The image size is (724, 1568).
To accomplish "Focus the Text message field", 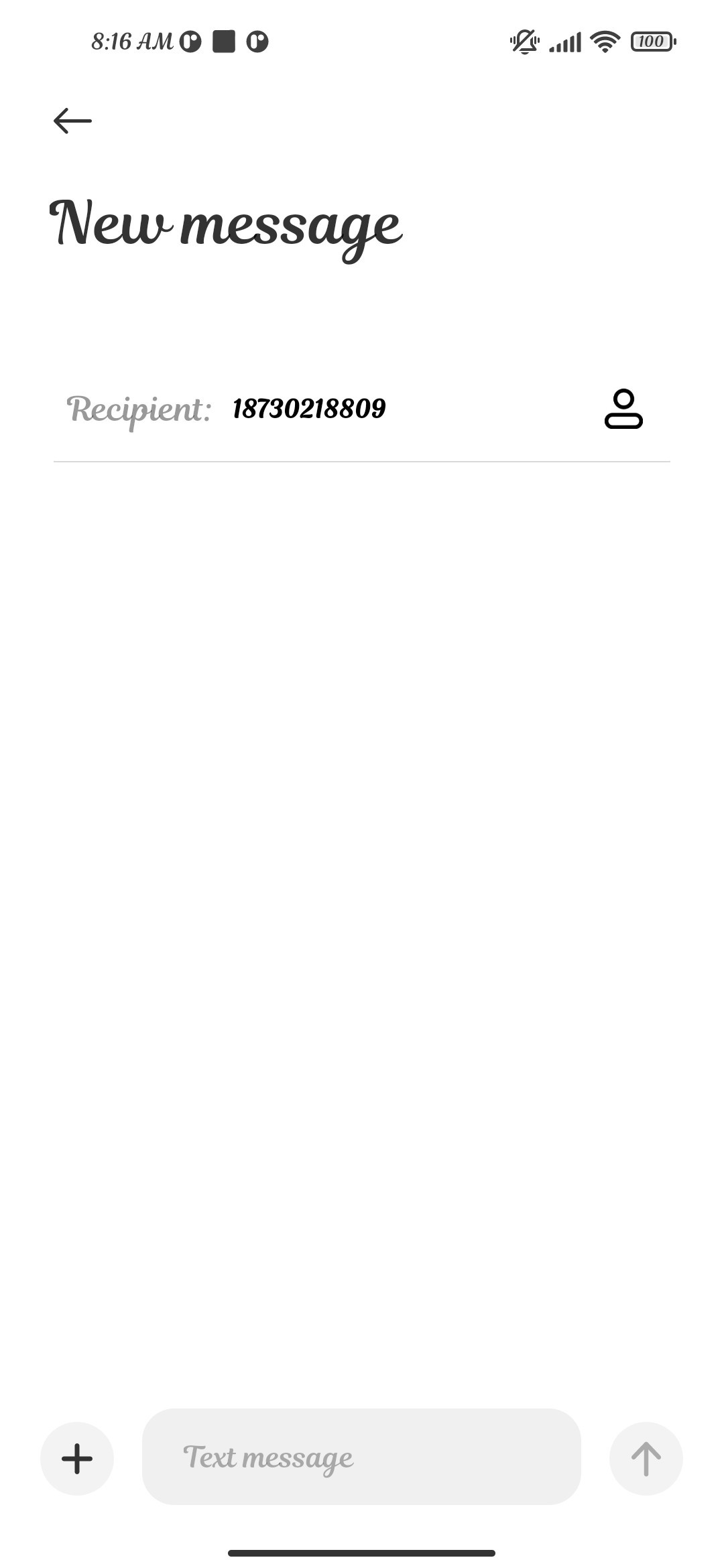I will (x=361, y=1457).
